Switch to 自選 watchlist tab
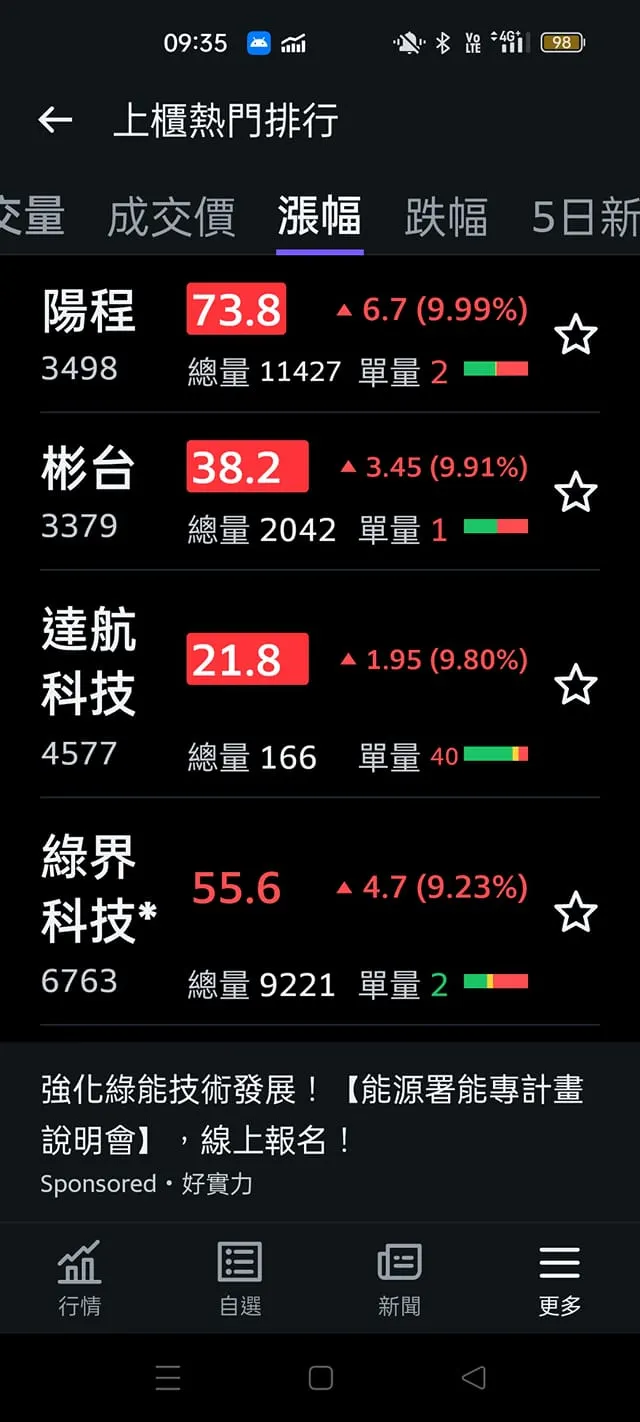 pyautogui.click(x=240, y=1278)
